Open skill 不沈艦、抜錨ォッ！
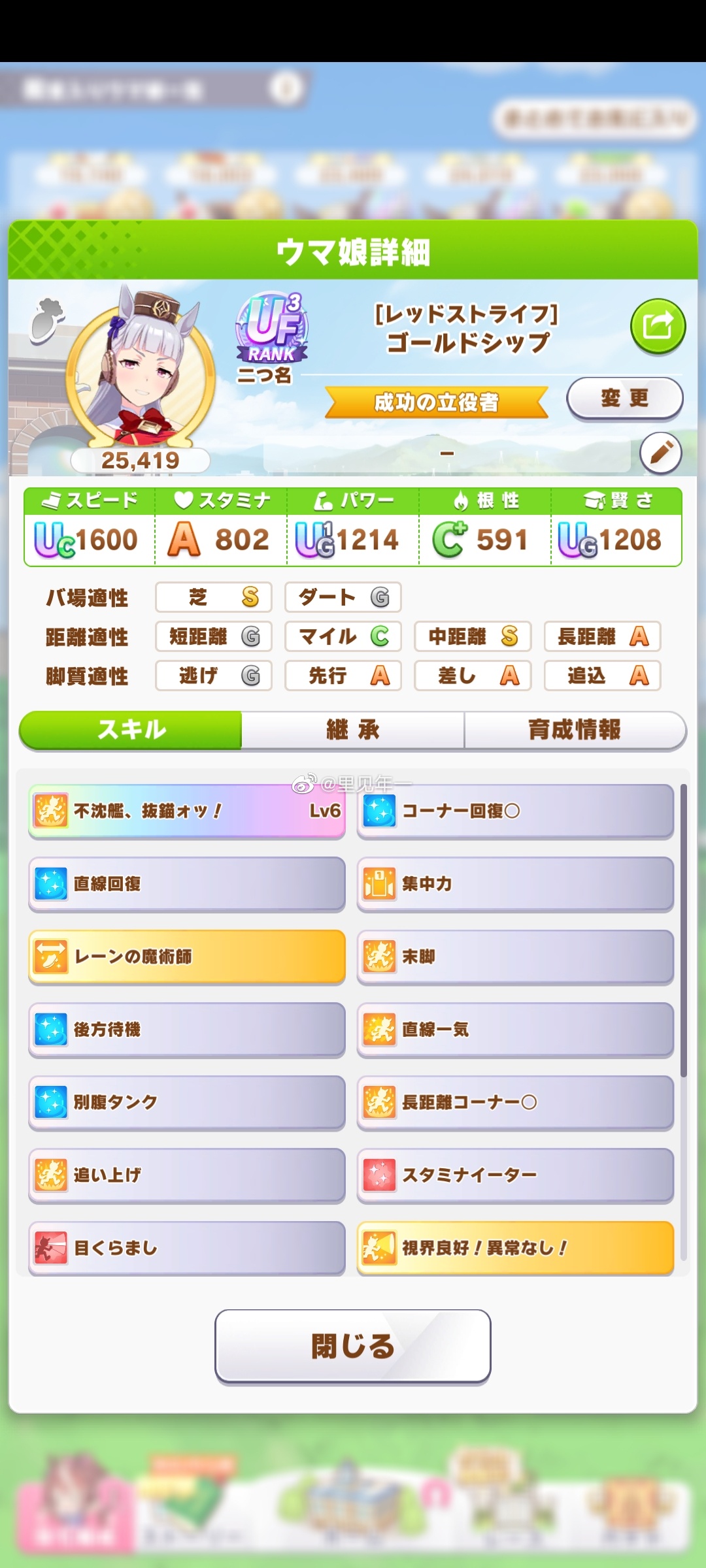 pos(187,811)
